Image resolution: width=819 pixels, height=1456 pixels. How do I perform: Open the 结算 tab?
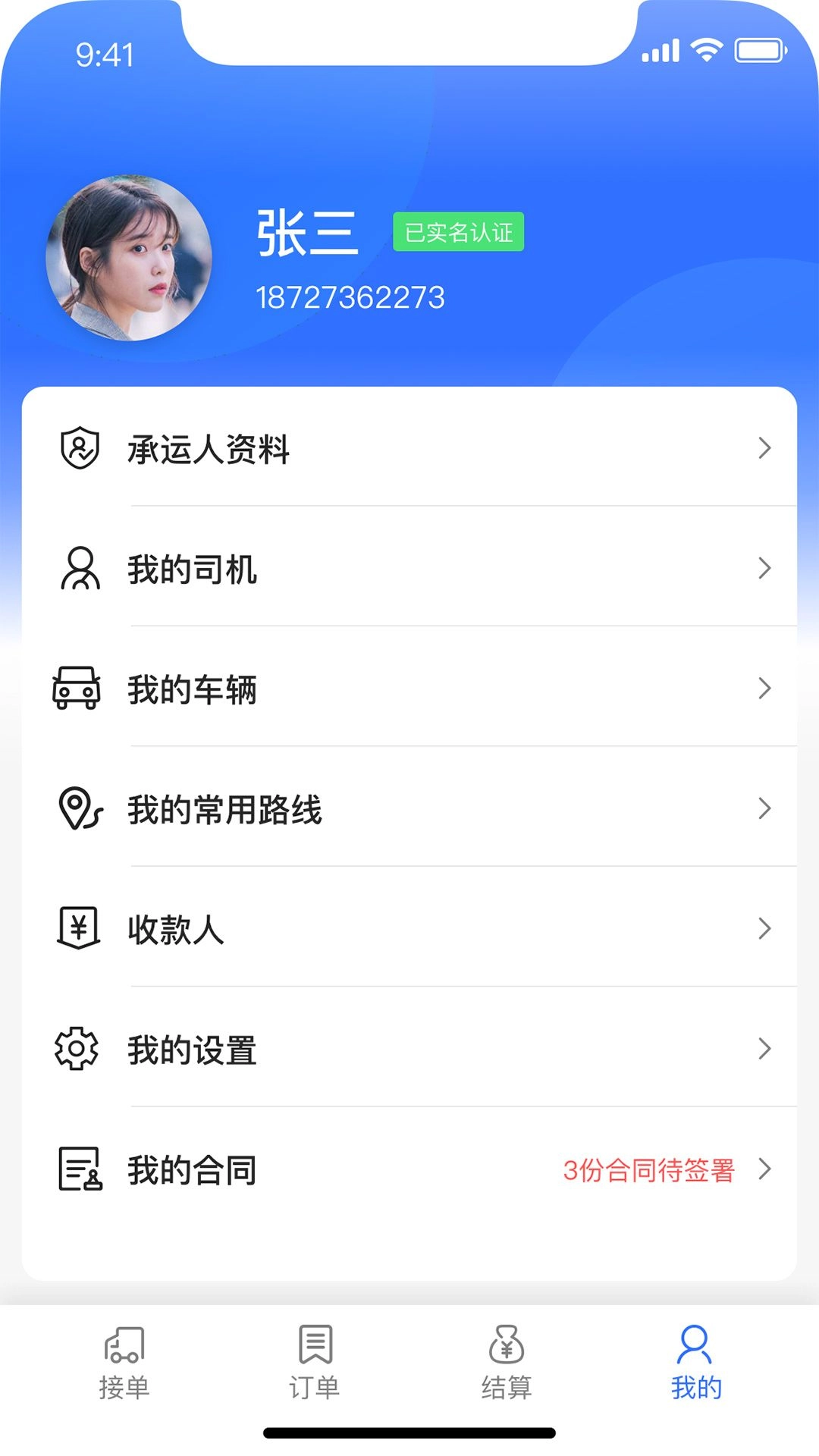click(506, 1365)
